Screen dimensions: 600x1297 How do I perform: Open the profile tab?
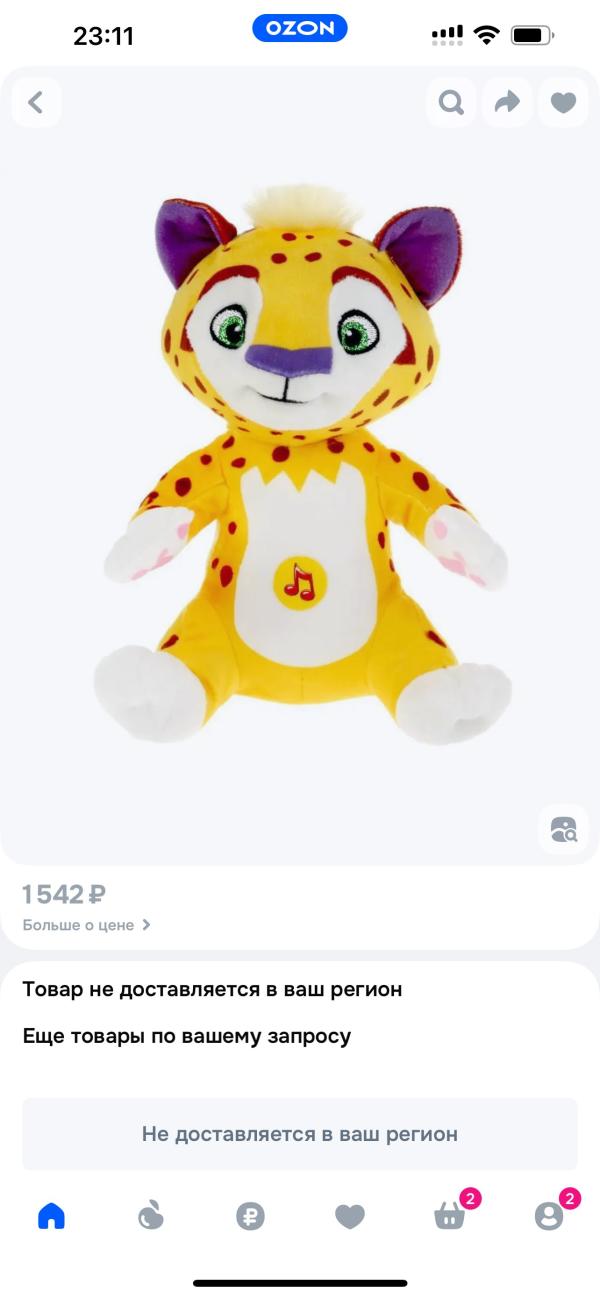click(549, 1216)
